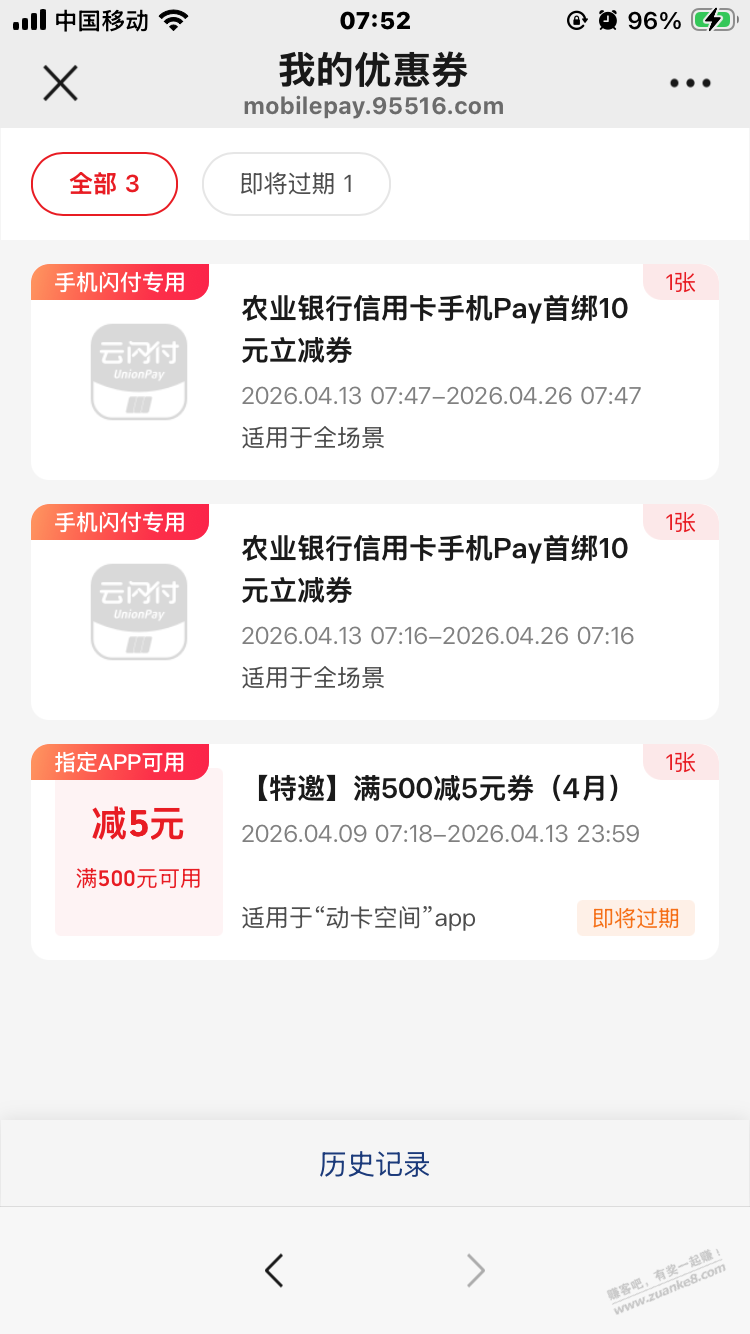
Task: Tap the forward chevron at page bottom
Action: click(476, 1270)
